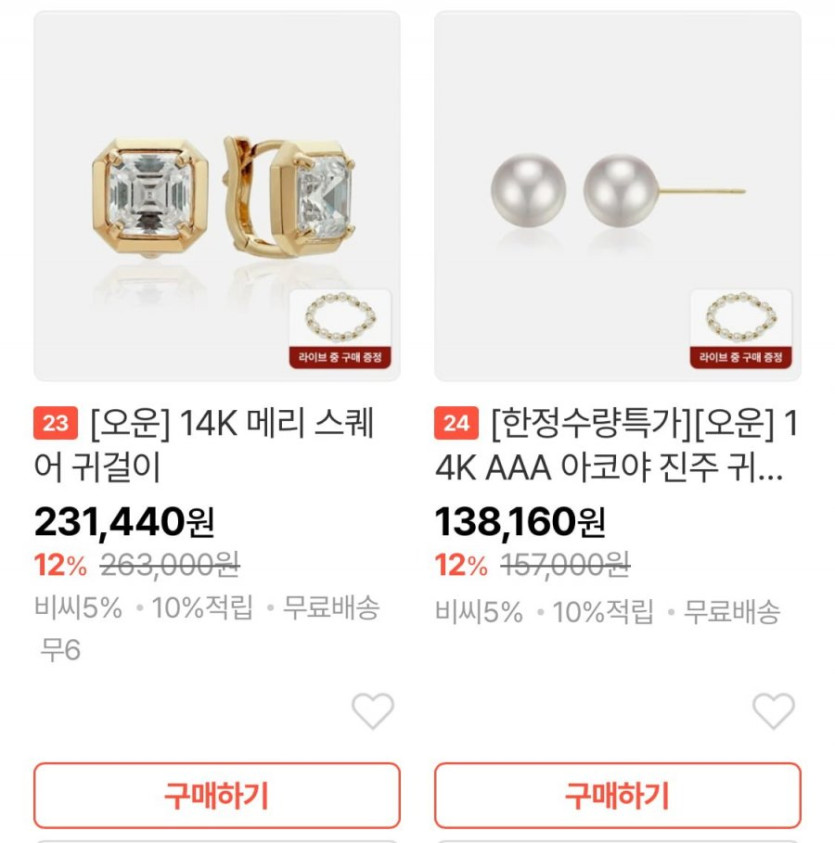Open the 아코야 진주 귀걸이 product image

617,195
